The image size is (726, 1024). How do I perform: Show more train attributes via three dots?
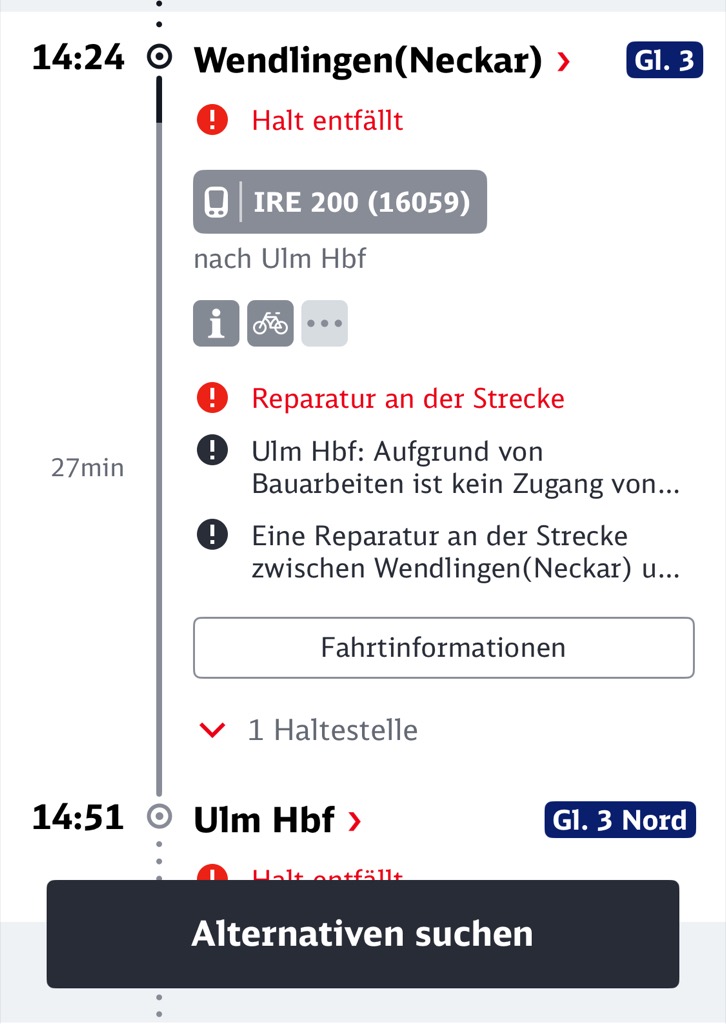pyautogui.click(x=324, y=323)
